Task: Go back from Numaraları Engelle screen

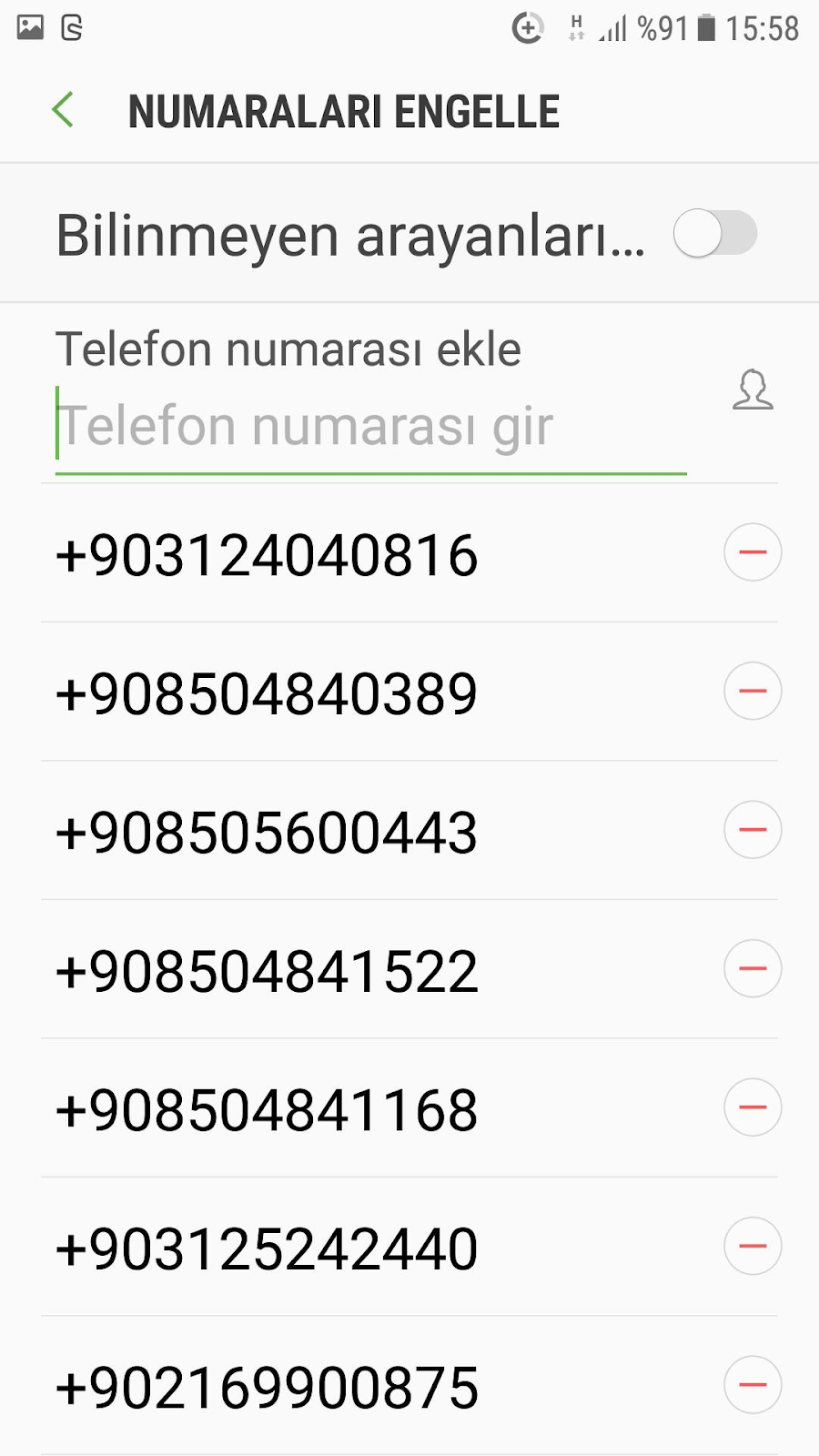Action: (63, 111)
